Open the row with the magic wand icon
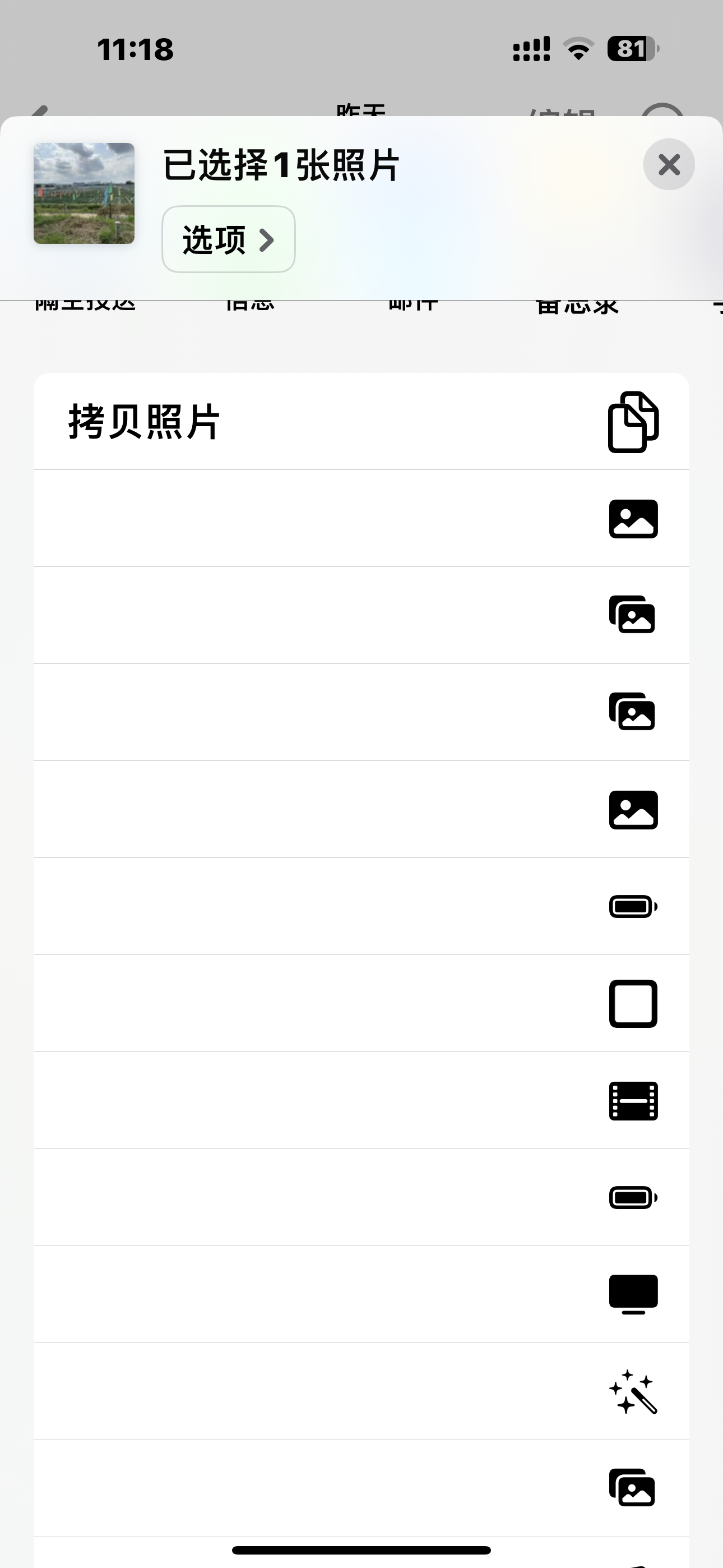Screen dimensions: 723x1568 coord(361,1391)
